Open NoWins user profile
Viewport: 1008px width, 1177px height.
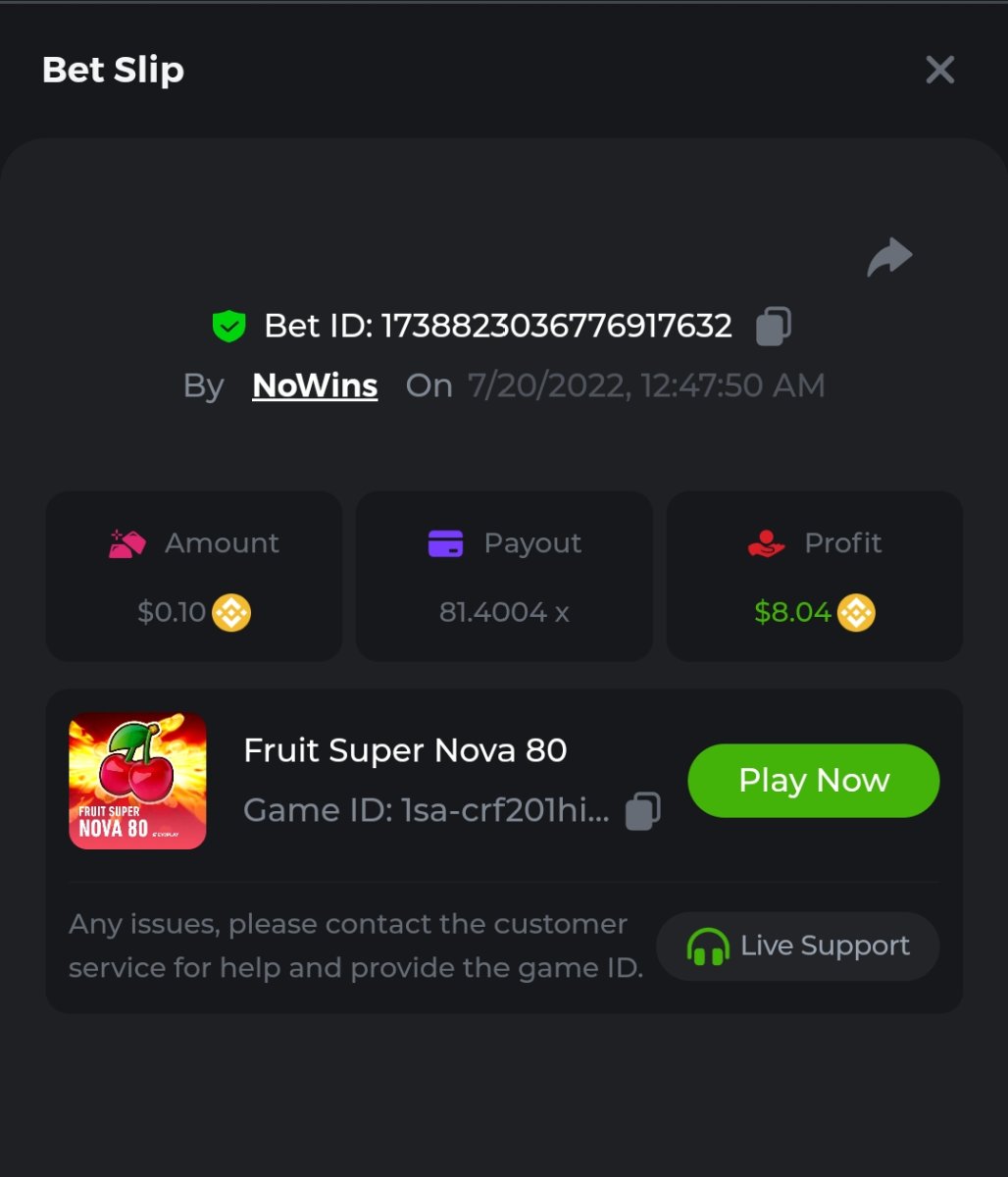(315, 385)
